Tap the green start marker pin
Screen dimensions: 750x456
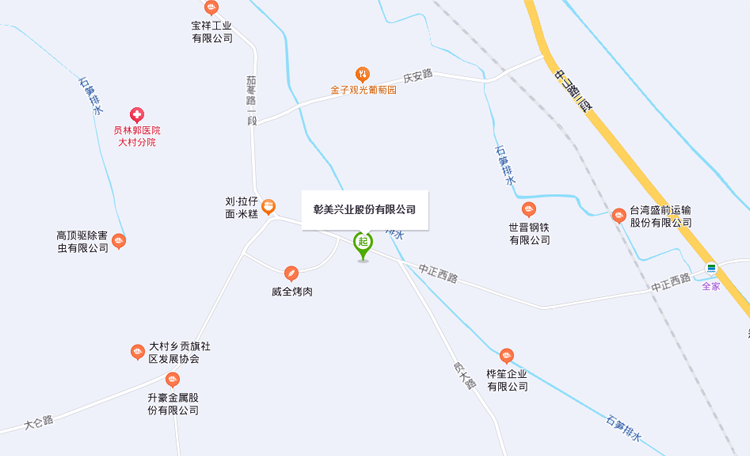tap(362, 242)
